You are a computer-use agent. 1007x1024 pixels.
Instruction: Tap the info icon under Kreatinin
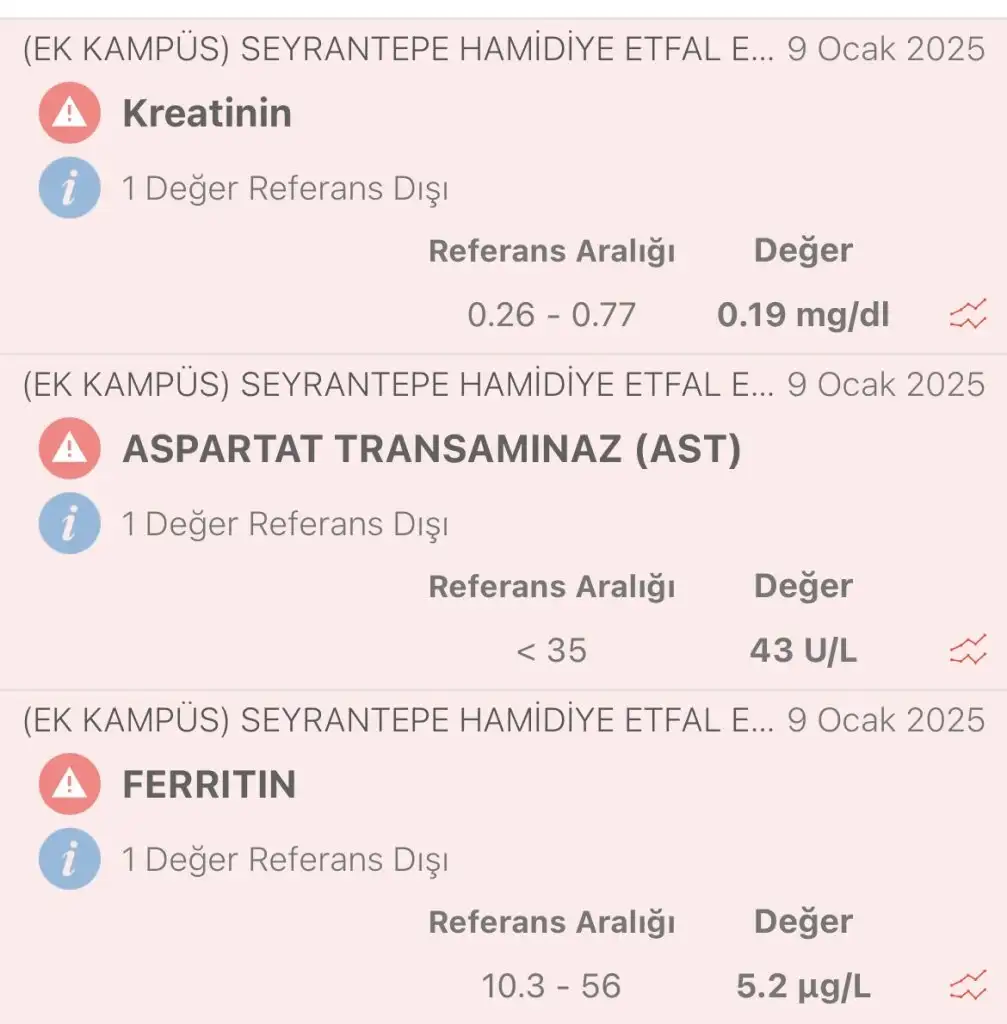coord(69,188)
